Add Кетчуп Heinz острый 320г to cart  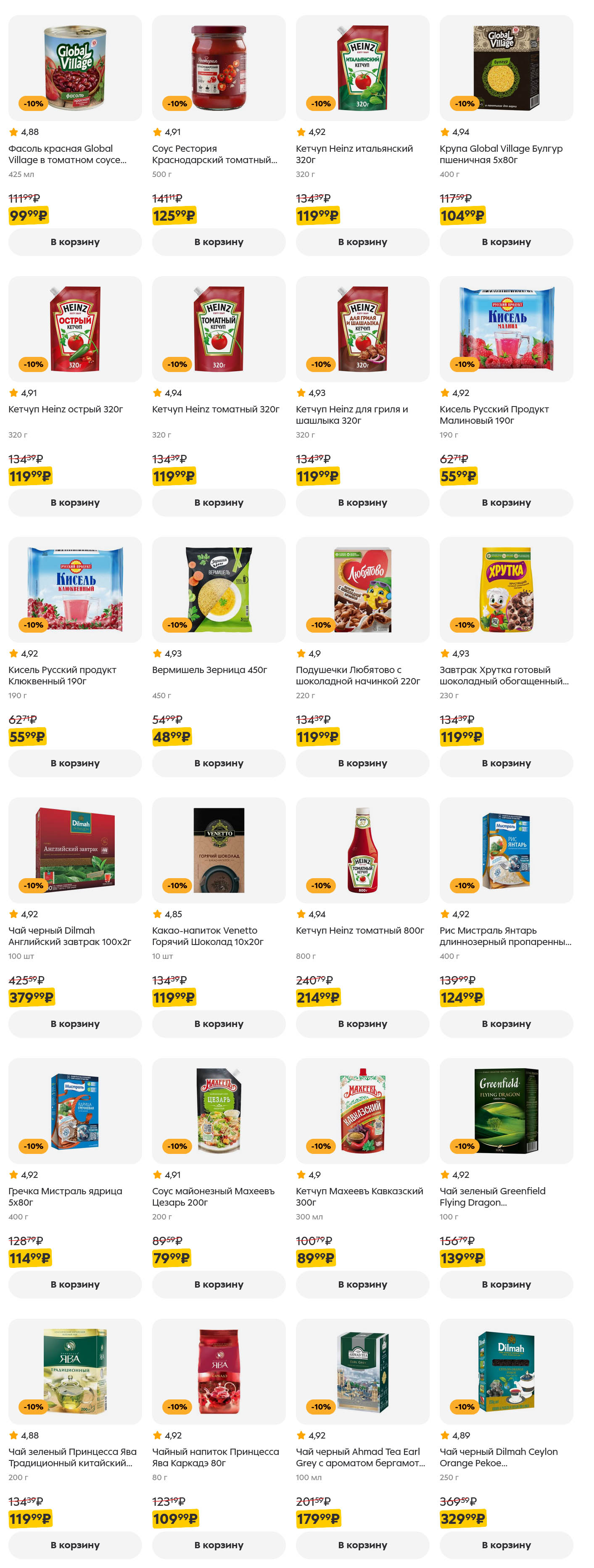click(75, 502)
